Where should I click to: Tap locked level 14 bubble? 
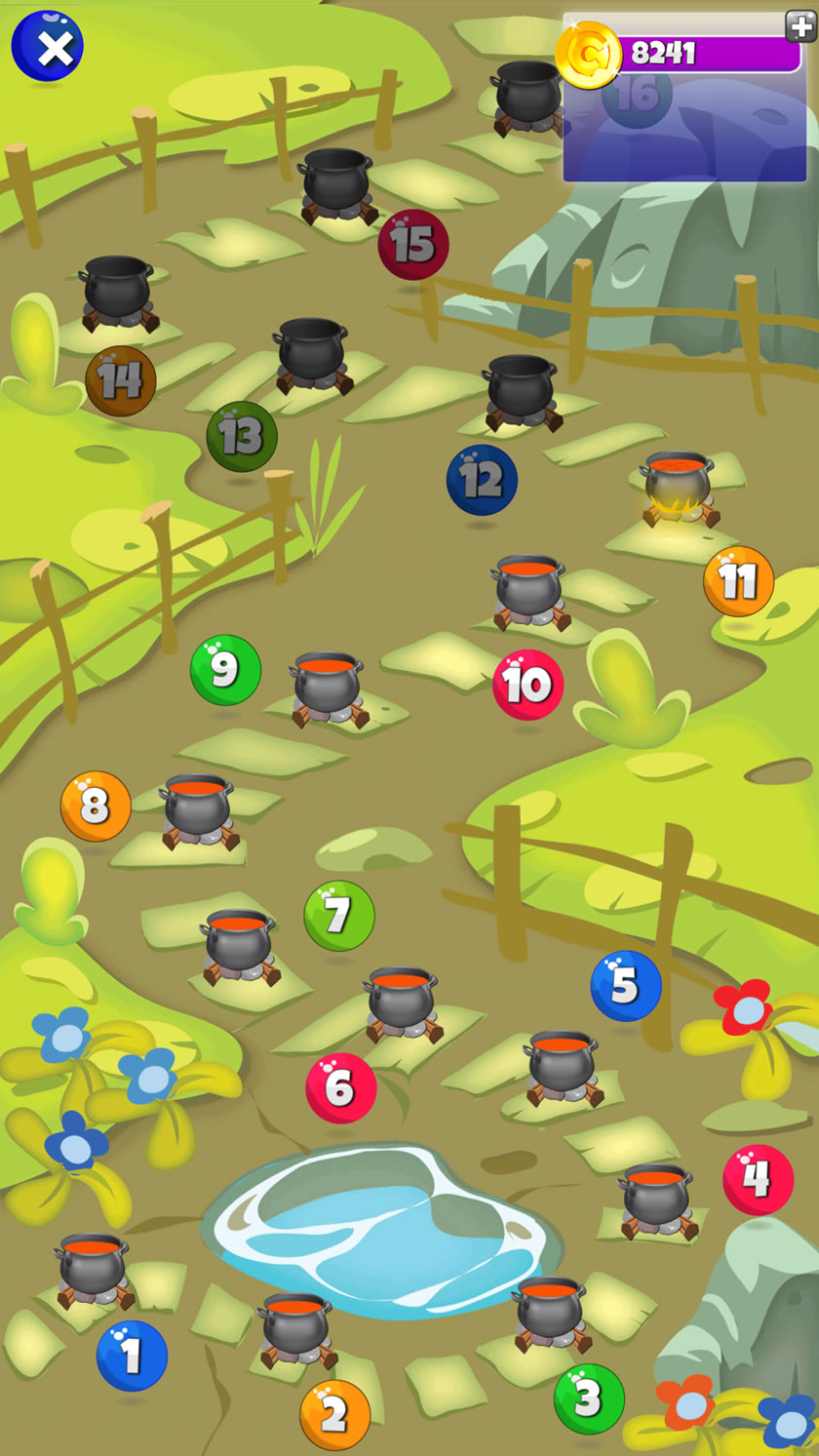(121, 380)
